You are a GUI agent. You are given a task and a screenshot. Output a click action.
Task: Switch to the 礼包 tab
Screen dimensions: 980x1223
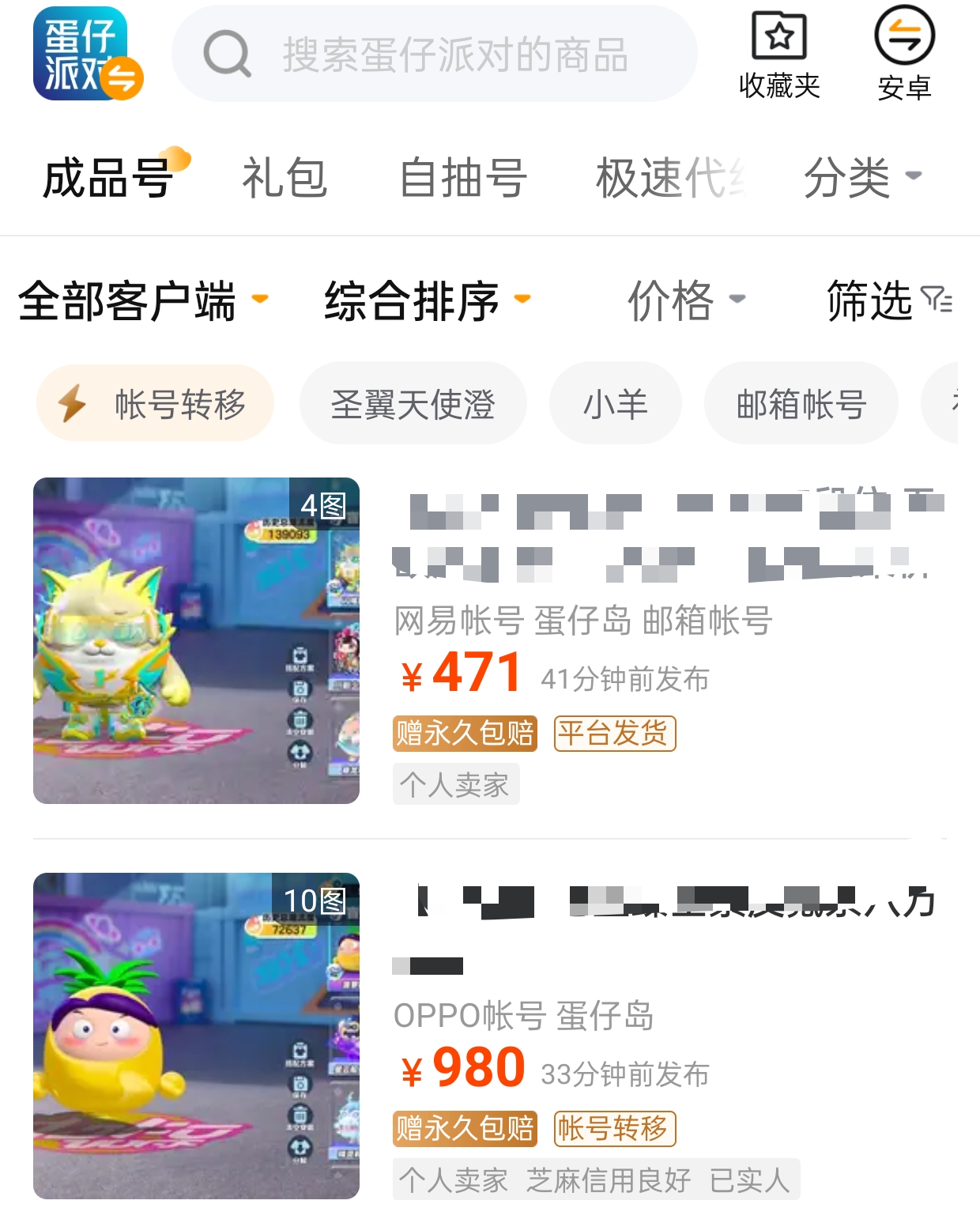(285, 177)
